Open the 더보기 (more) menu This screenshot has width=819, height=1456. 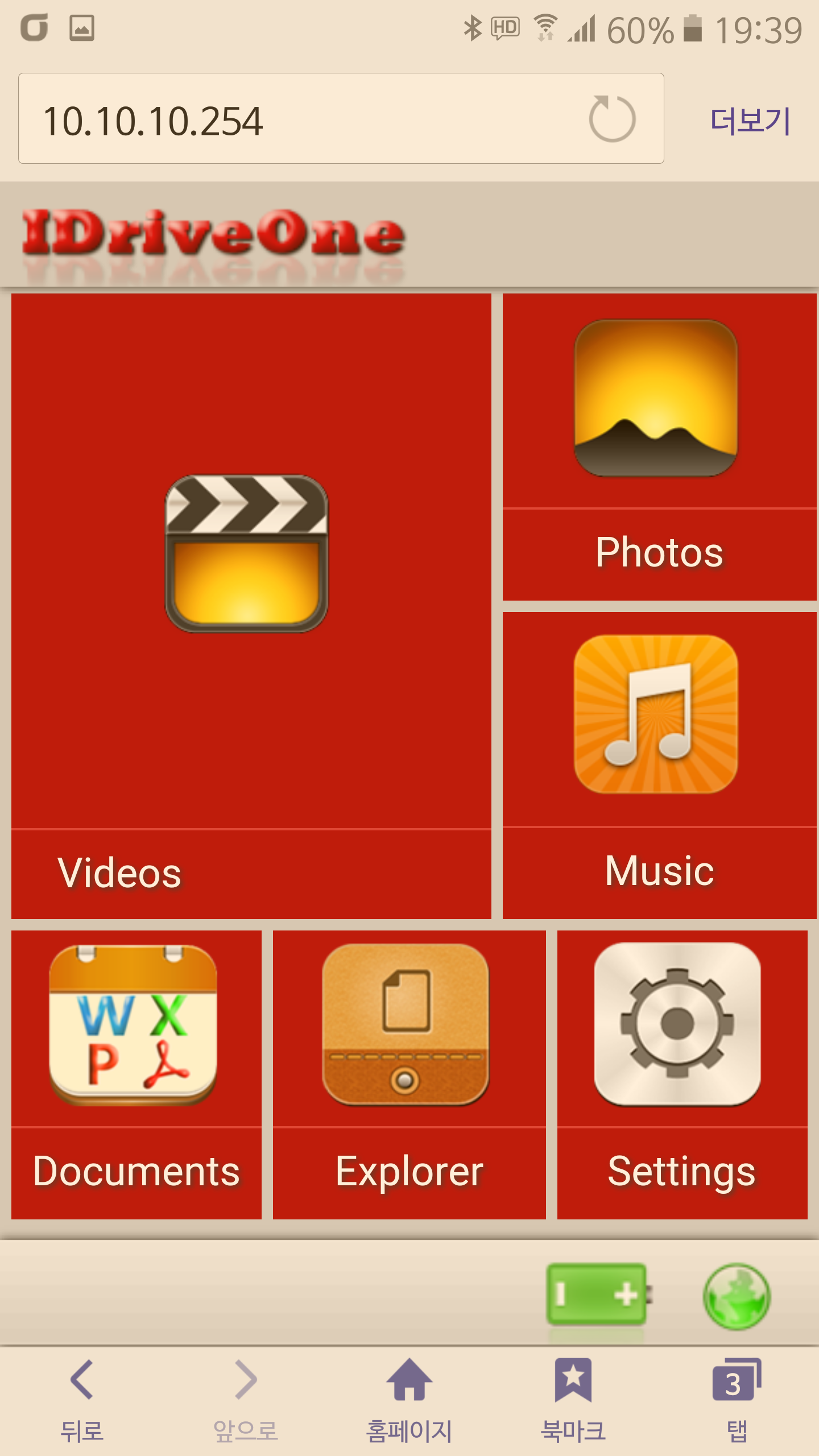750,121
